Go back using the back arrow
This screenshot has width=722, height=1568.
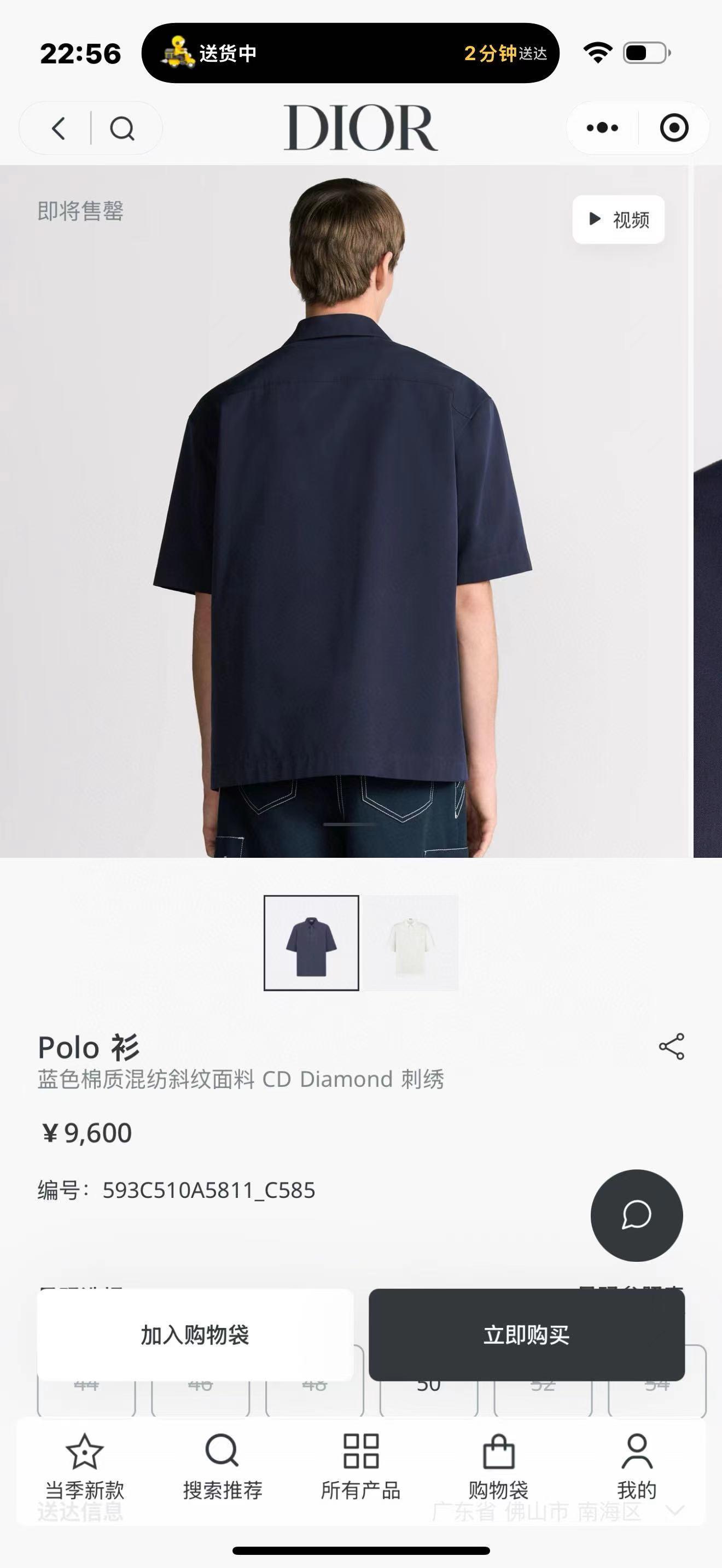(59, 128)
